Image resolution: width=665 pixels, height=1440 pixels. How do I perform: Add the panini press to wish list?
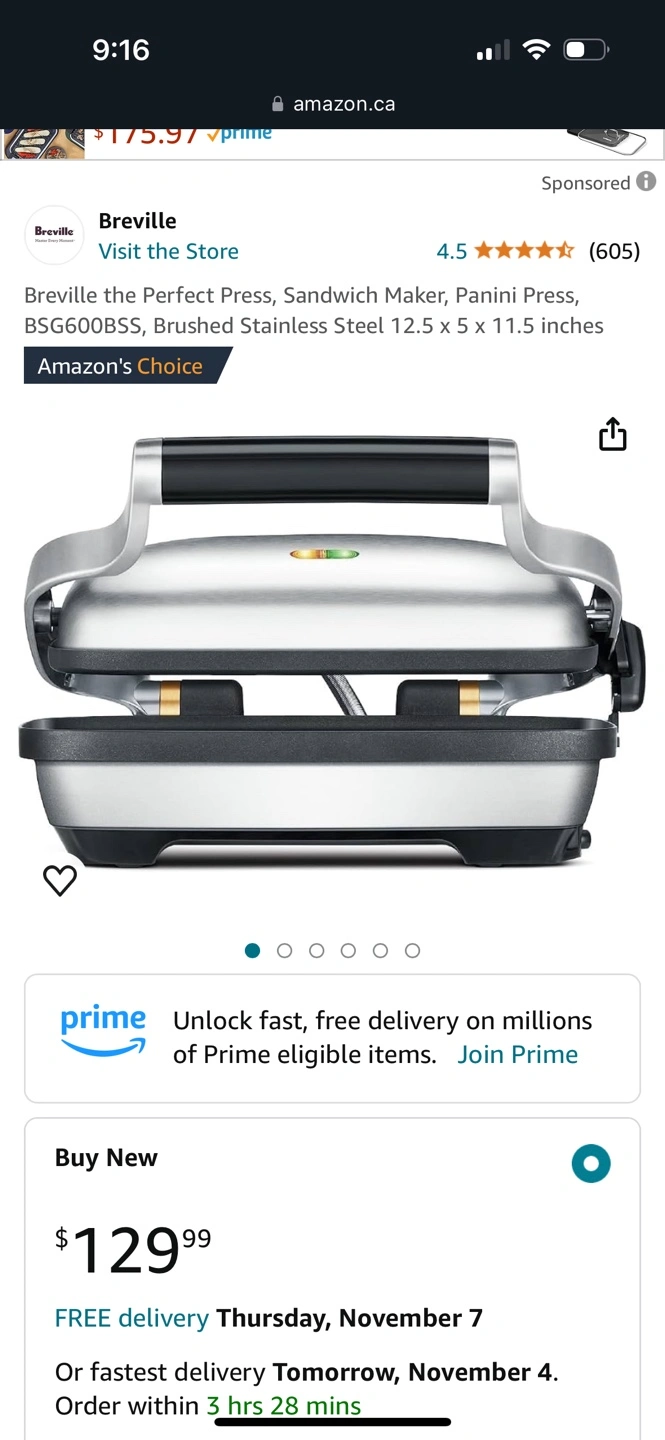pyautogui.click(x=60, y=880)
